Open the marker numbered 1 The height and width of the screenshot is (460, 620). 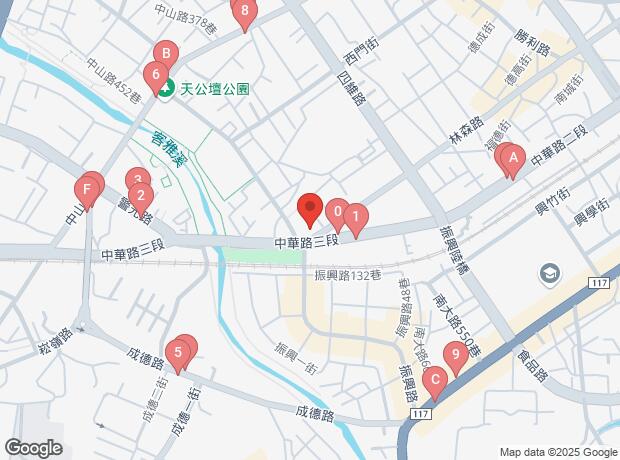pyautogui.click(x=355, y=216)
